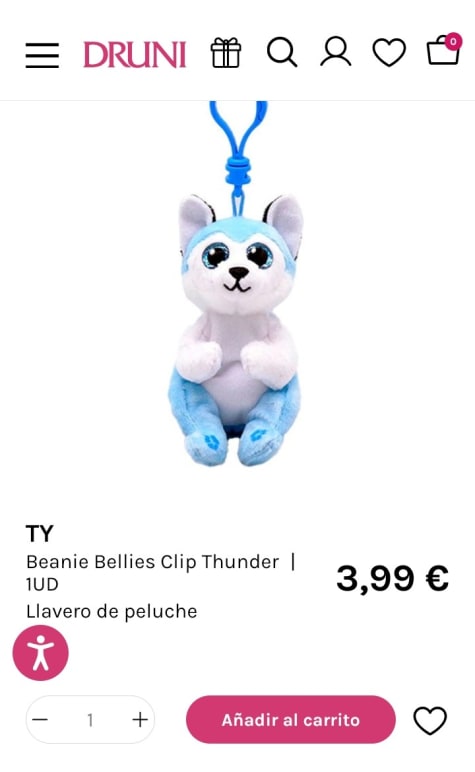475x772 pixels.
Task: Select the quantity field showing 1
Action: 90,720
